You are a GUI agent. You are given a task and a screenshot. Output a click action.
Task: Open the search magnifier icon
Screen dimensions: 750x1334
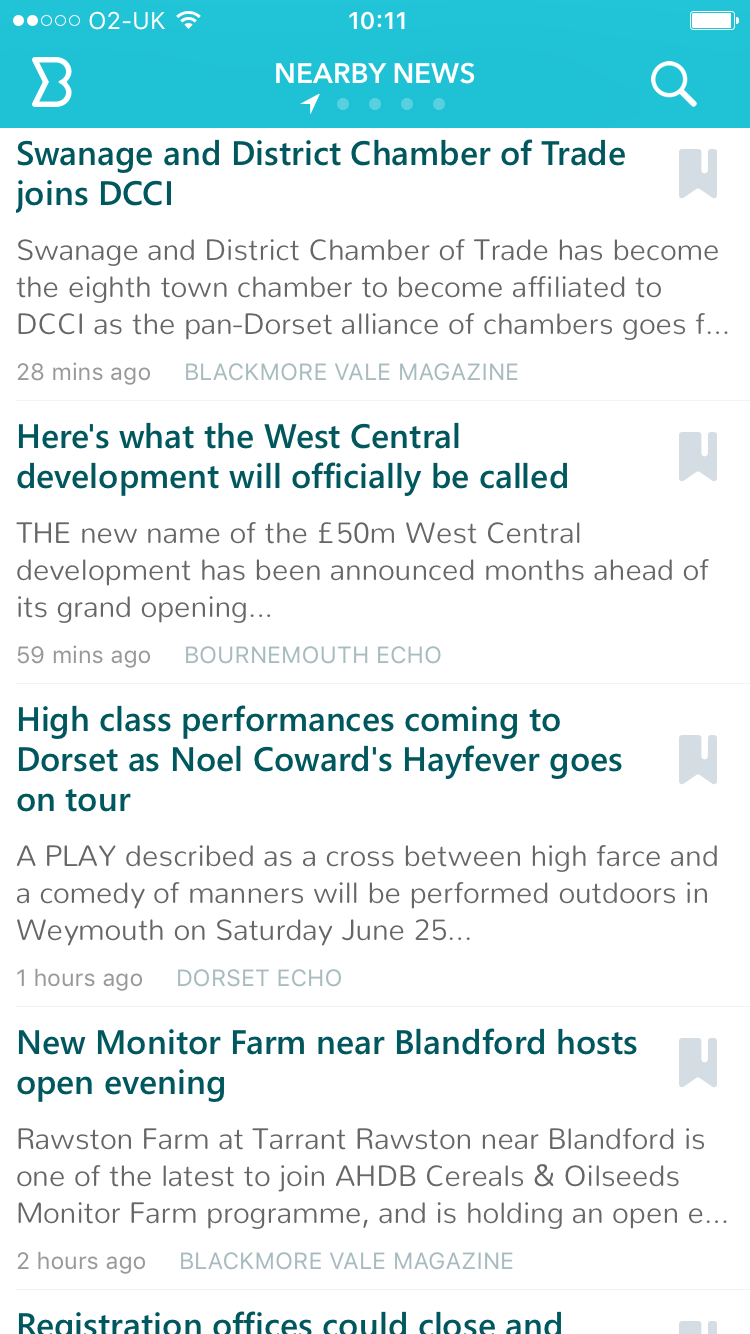tap(673, 84)
